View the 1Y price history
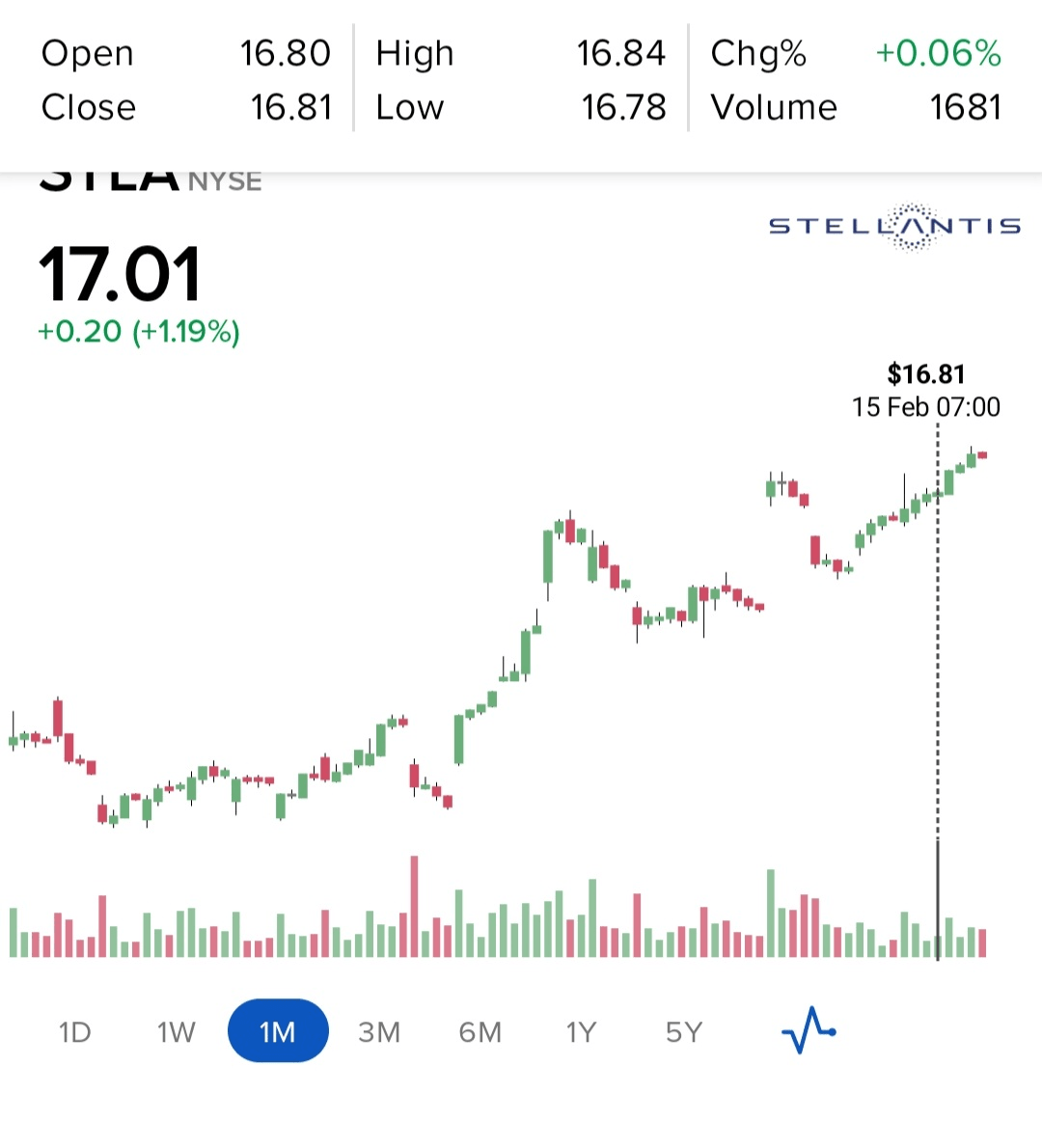Screen dimensions: 1042x1148 582,1032
